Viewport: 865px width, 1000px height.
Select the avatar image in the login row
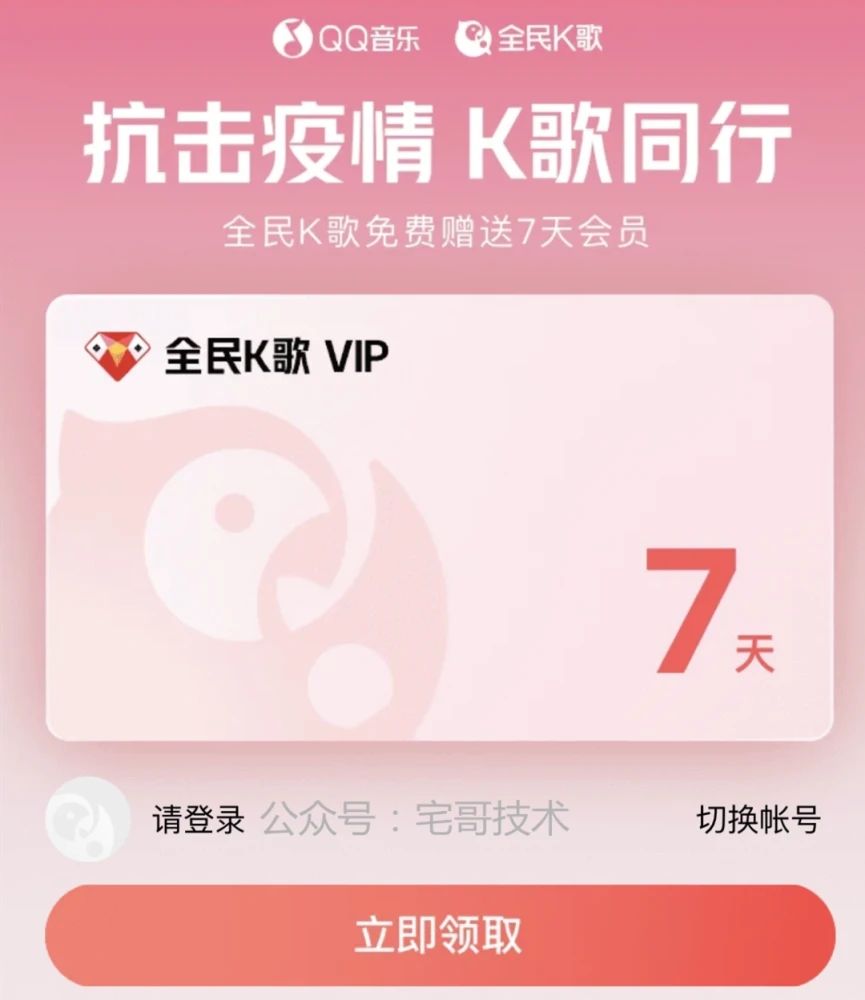[88, 820]
